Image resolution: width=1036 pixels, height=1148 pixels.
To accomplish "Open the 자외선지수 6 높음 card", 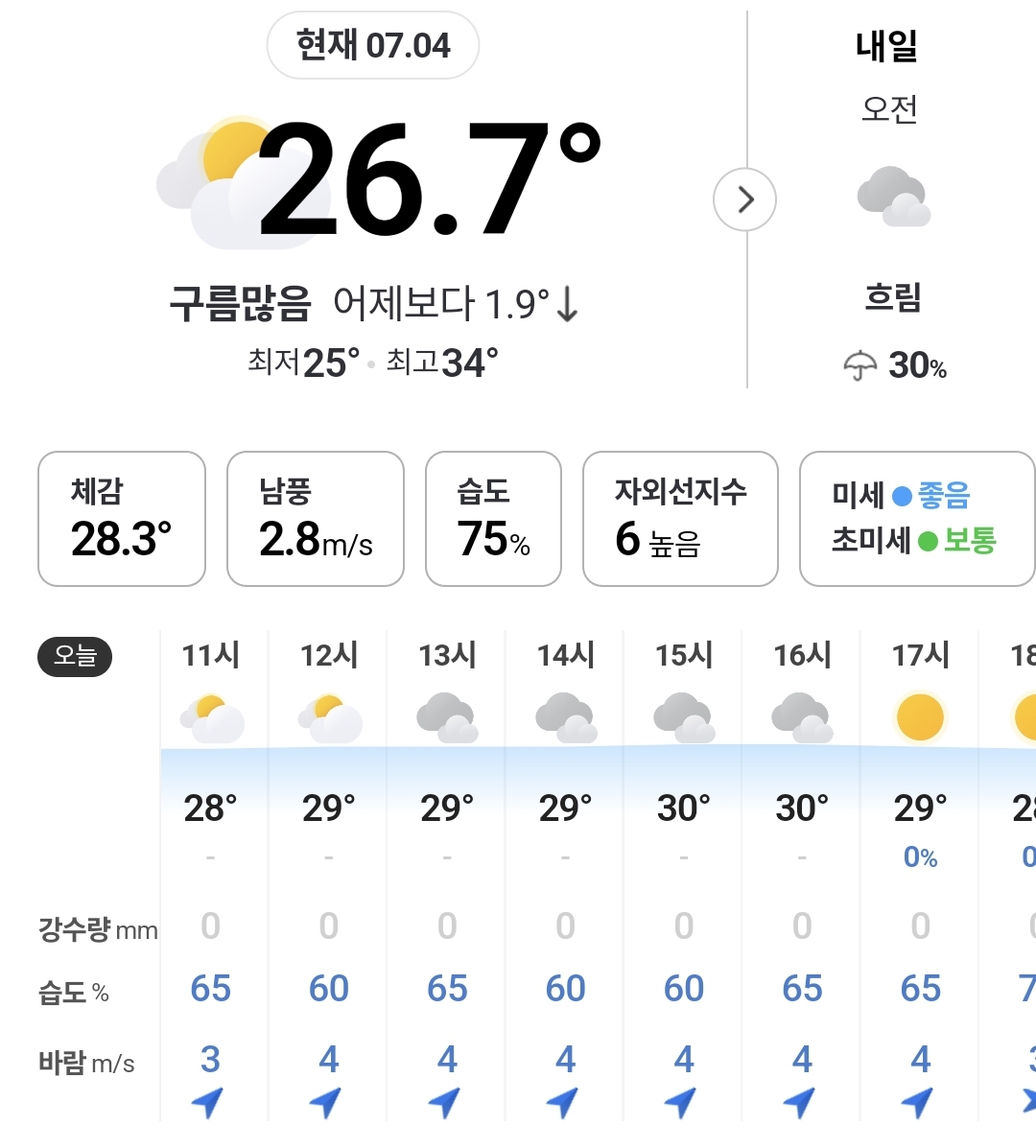I will coord(680,519).
